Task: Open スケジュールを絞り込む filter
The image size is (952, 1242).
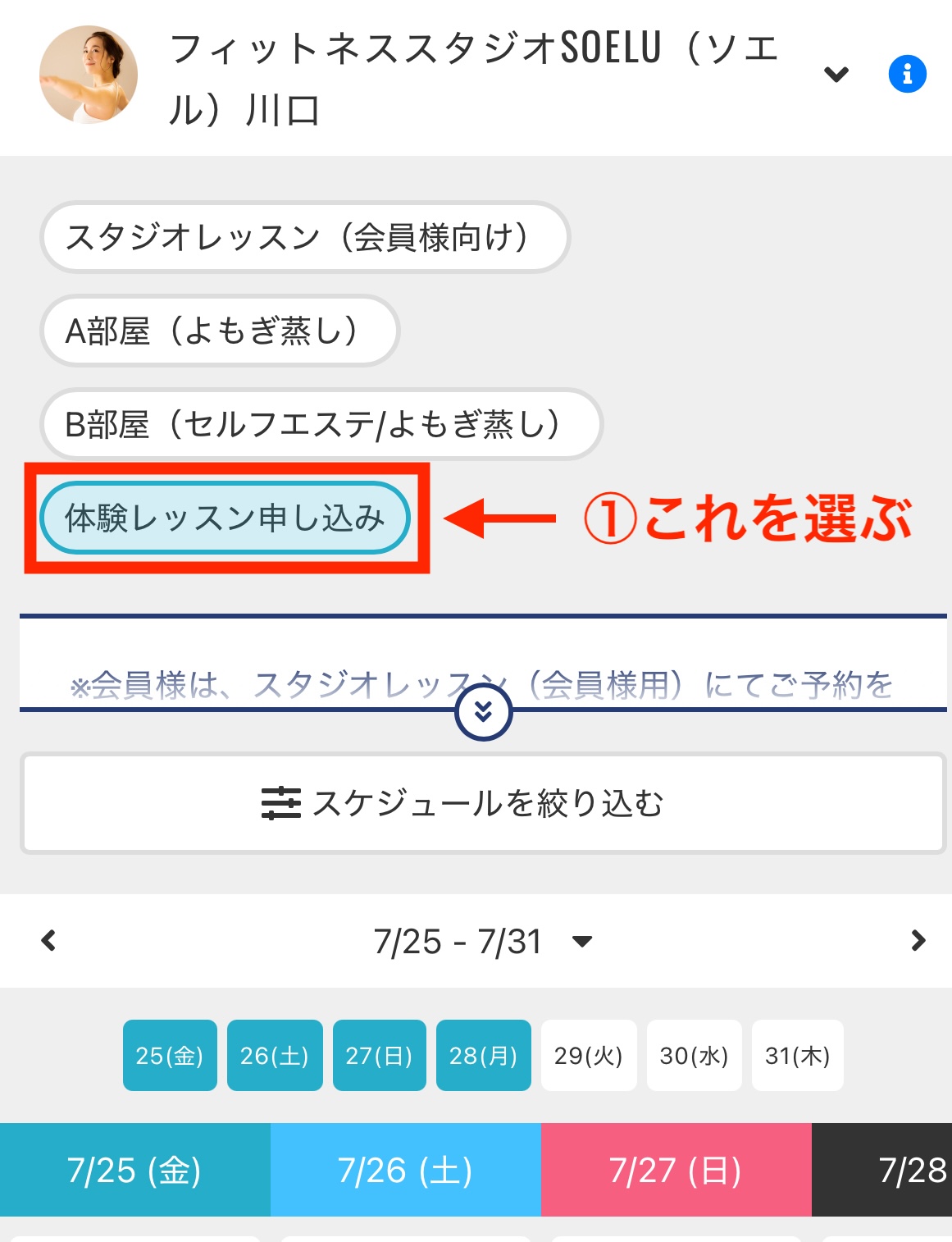Action: [483, 803]
